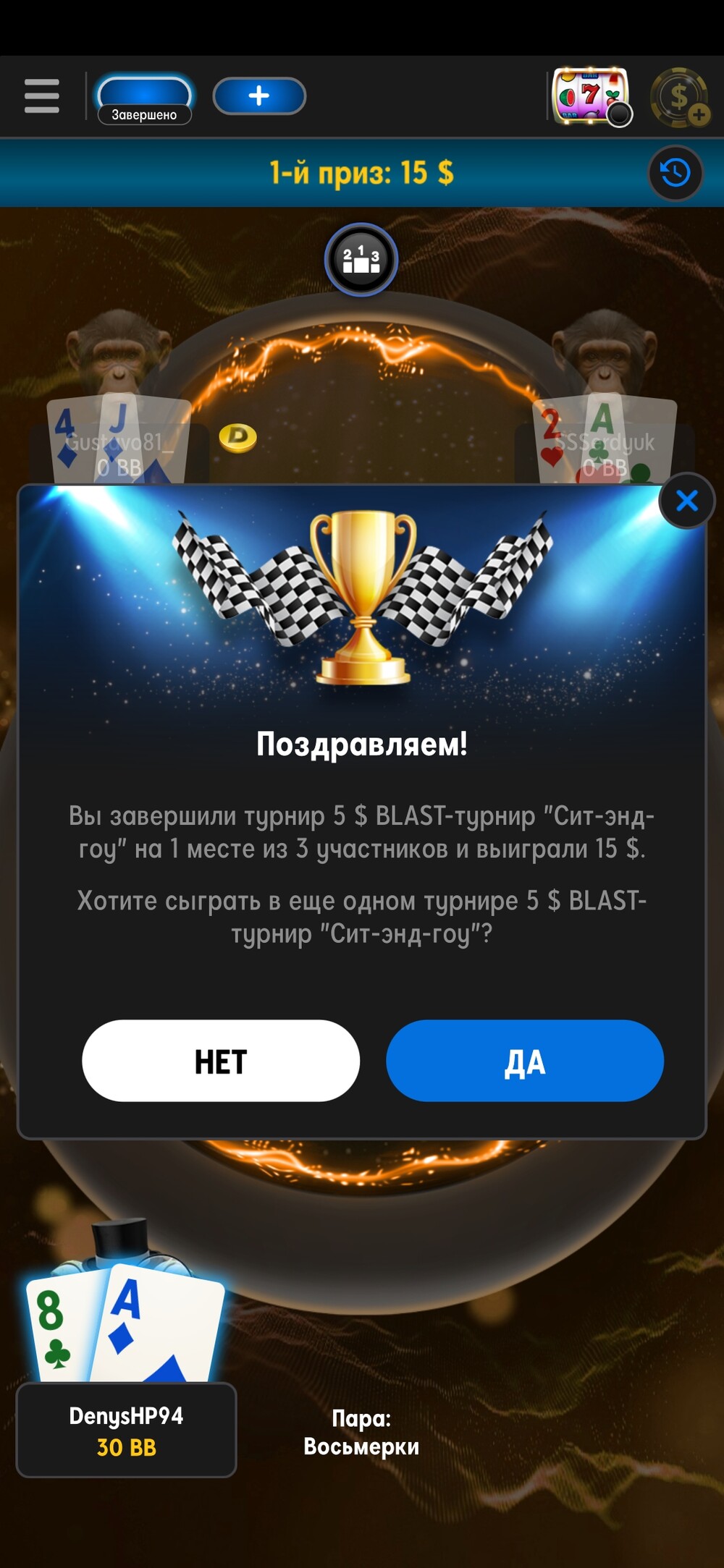The height and width of the screenshot is (1568, 724).
Task: Open DenysHP94 player panel
Action: (127, 1430)
